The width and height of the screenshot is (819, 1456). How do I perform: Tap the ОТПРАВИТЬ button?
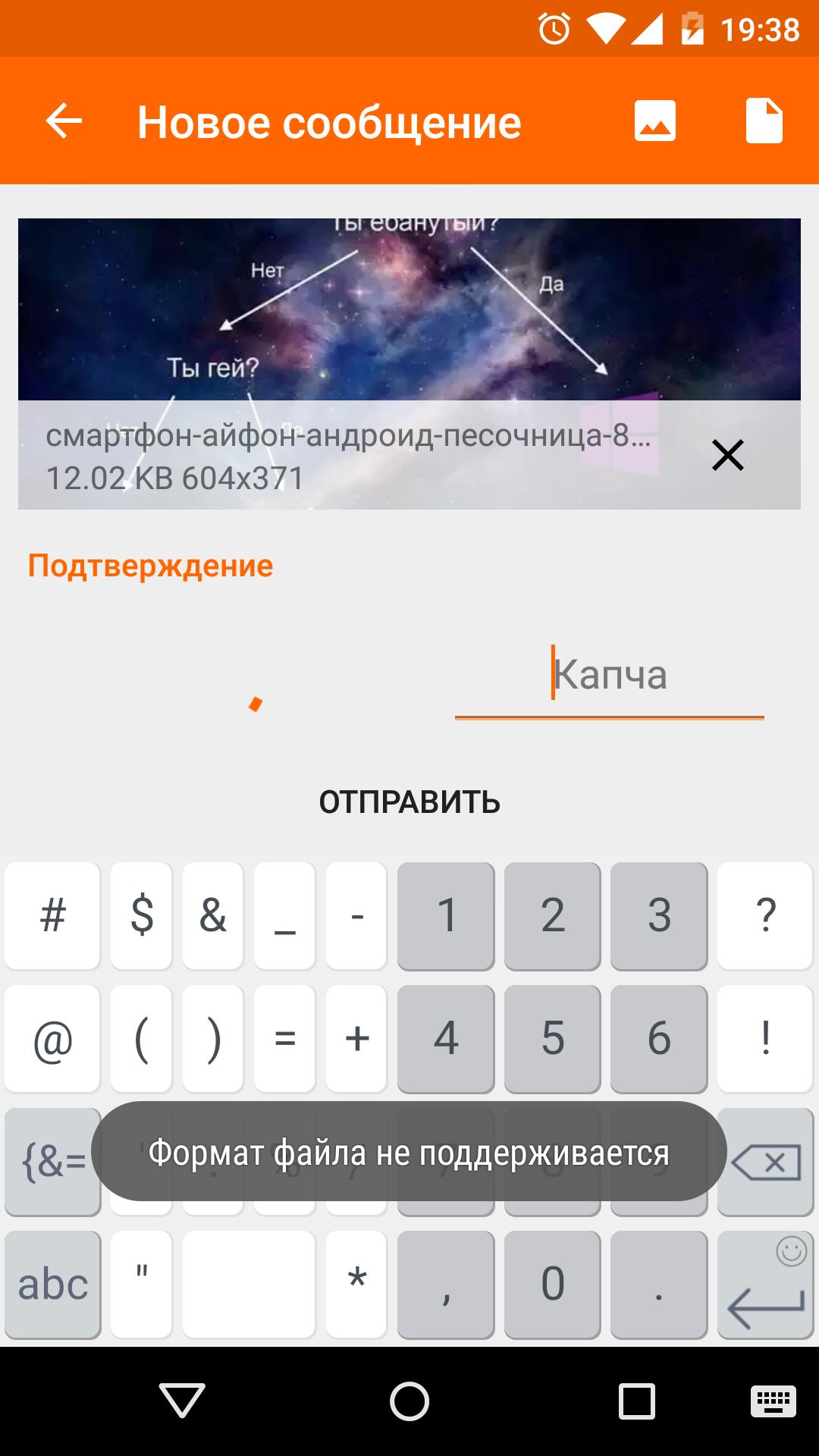click(409, 802)
